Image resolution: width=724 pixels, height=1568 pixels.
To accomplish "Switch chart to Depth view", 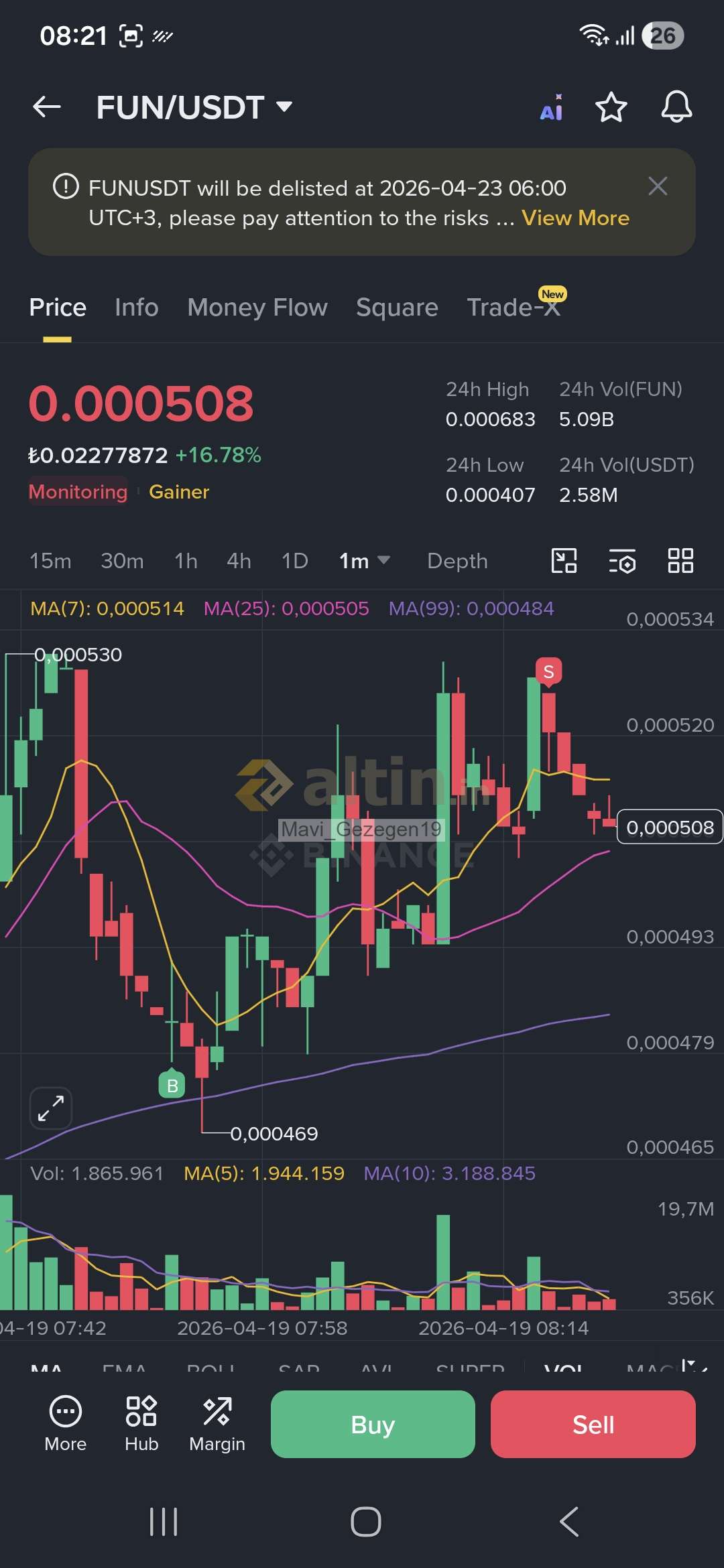I will click(x=457, y=561).
